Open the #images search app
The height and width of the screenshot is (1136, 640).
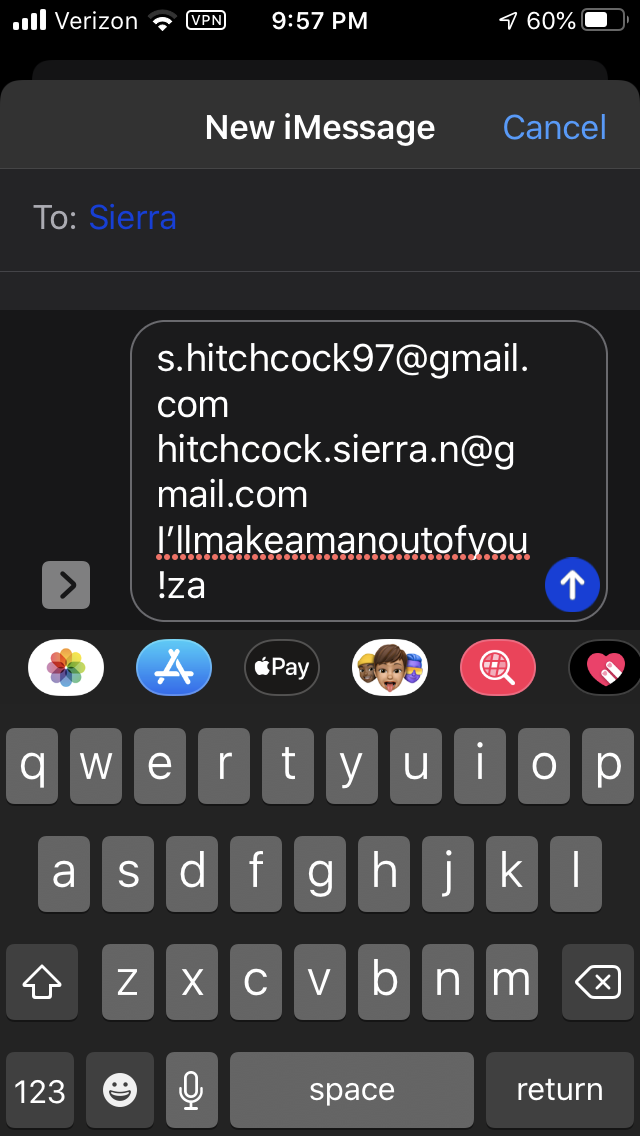pyautogui.click(x=498, y=667)
